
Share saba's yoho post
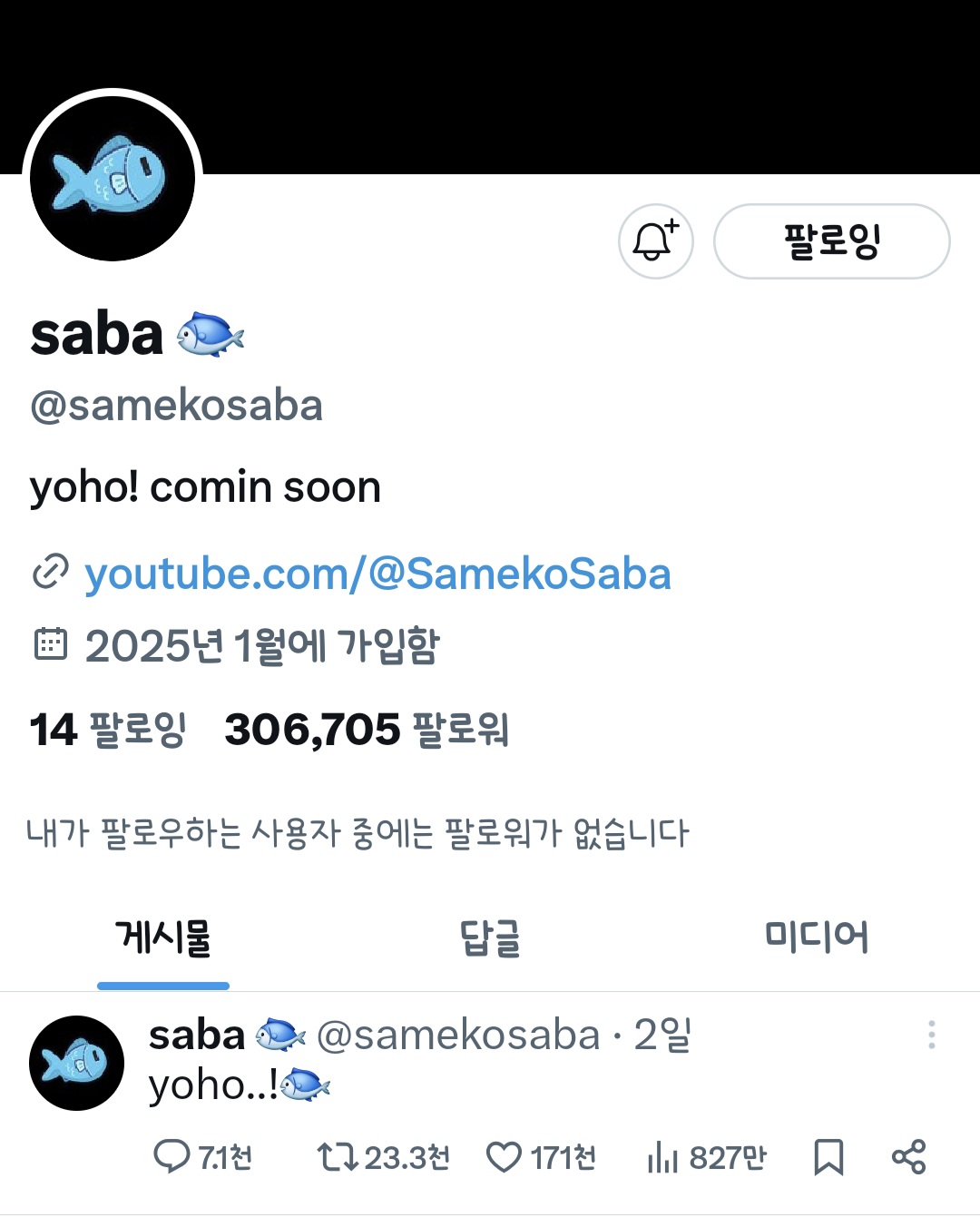(908, 1157)
